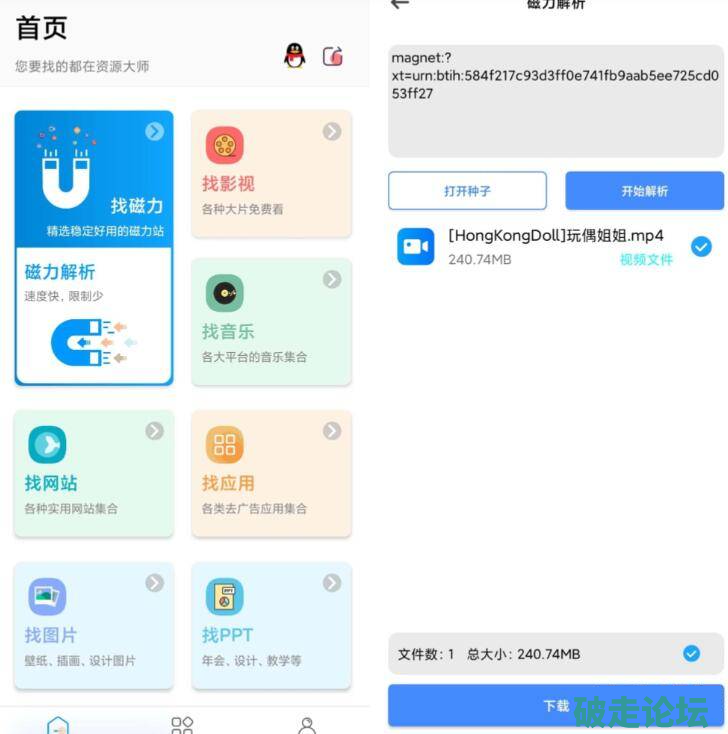This screenshot has width=728, height=734.
Task: Switch to the profile tab in the bottom bar
Action: pyautogui.click(x=307, y=725)
